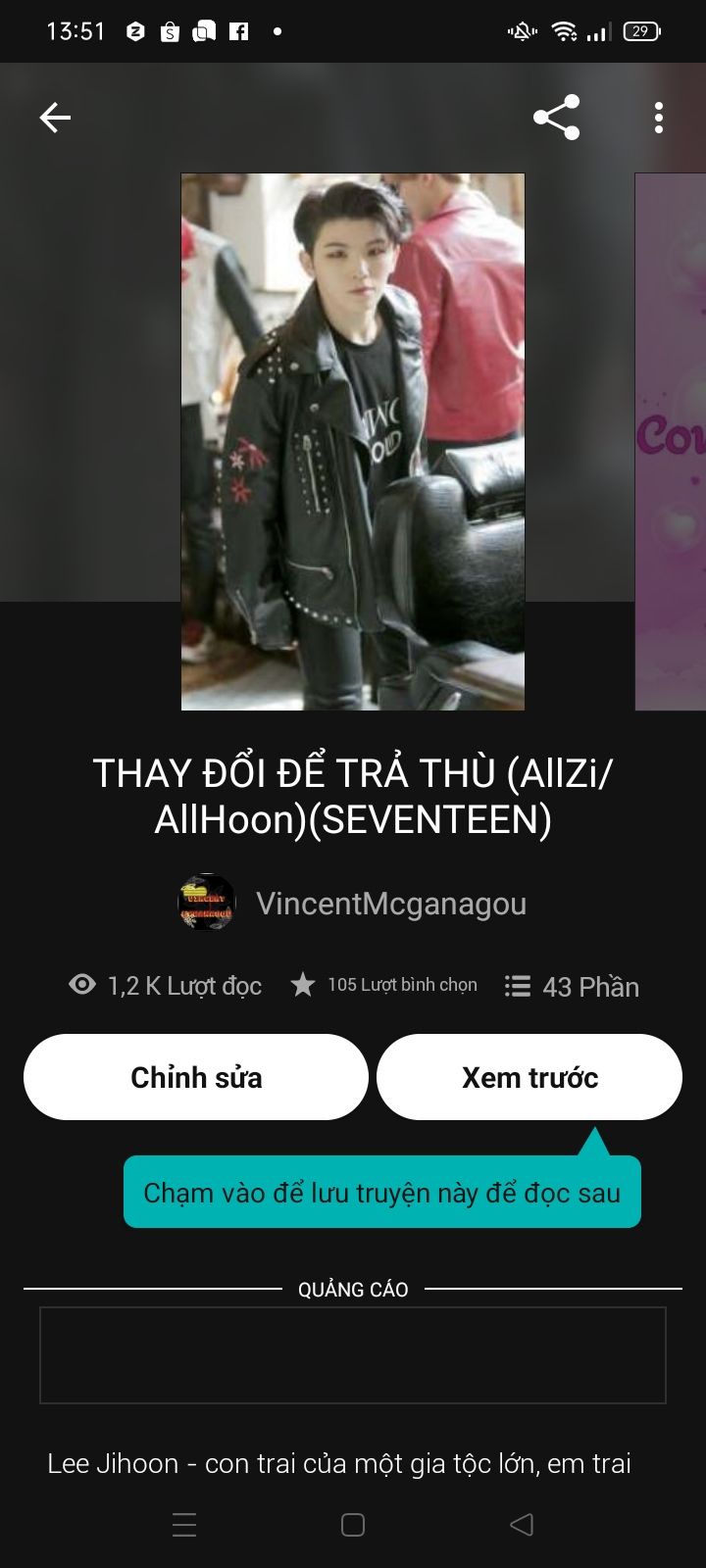
Task: Open the three-dot overflow menu
Action: tap(659, 118)
